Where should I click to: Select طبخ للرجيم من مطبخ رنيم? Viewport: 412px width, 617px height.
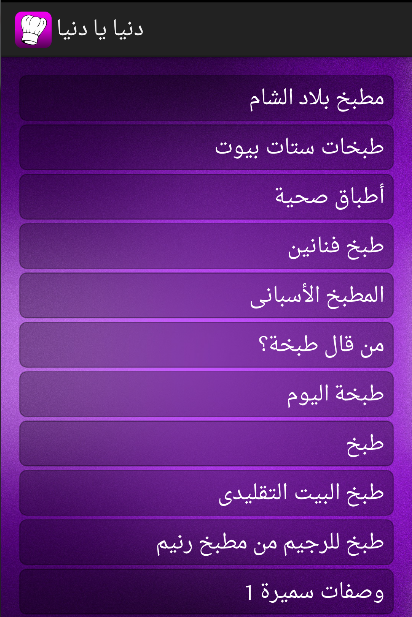pyautogui.click(x=206, y=542)
